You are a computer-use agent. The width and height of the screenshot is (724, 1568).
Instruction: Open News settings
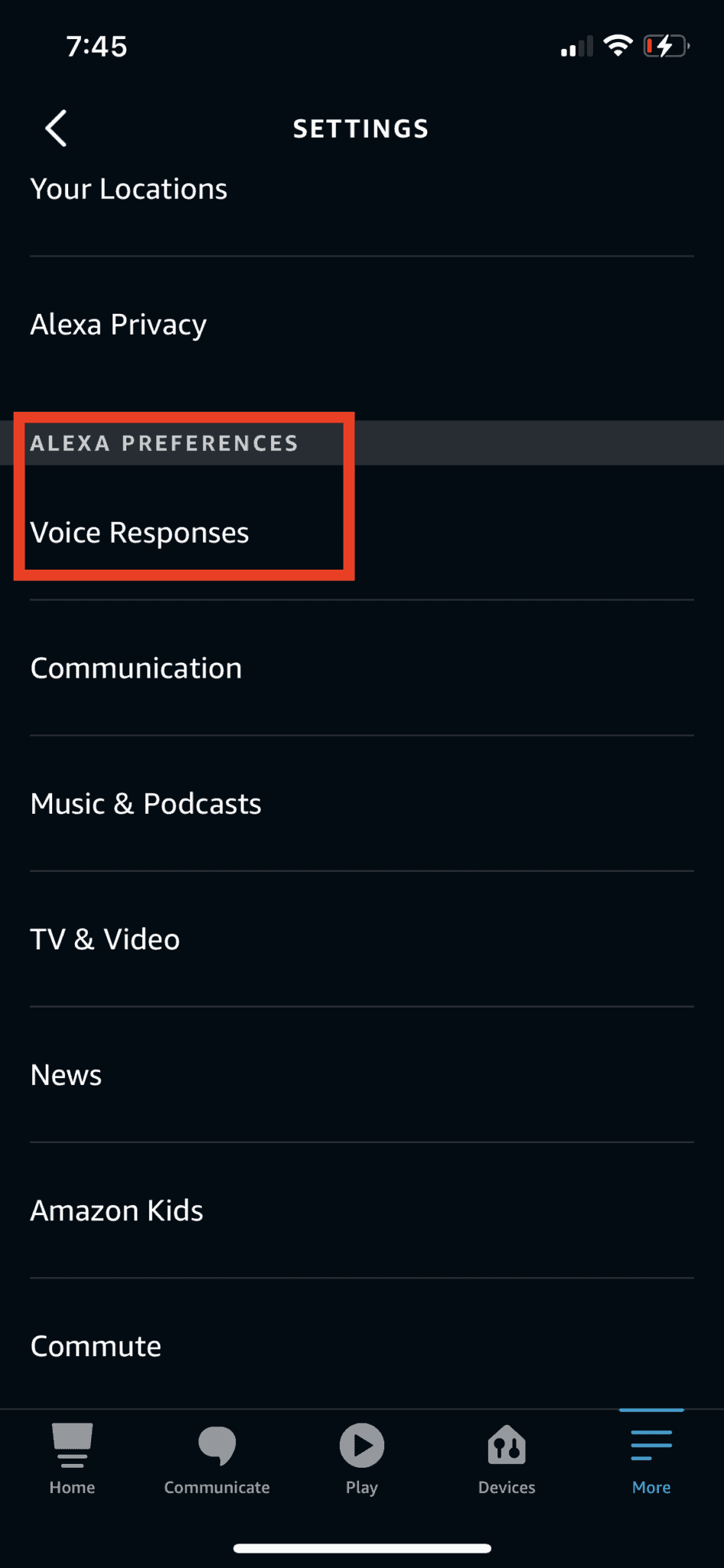click(66, 1075)
